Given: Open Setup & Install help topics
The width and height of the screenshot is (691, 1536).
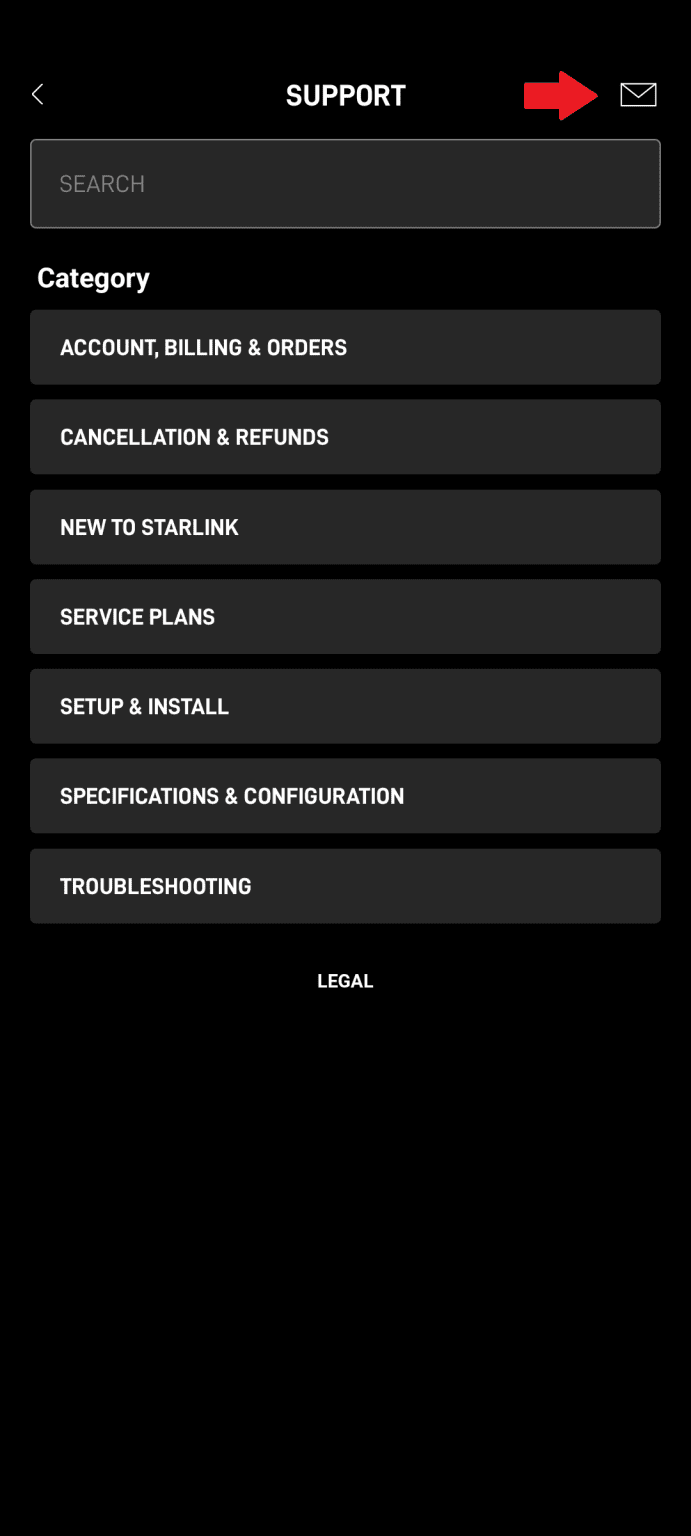Looking at the screenshot, I should click(345, 706).
